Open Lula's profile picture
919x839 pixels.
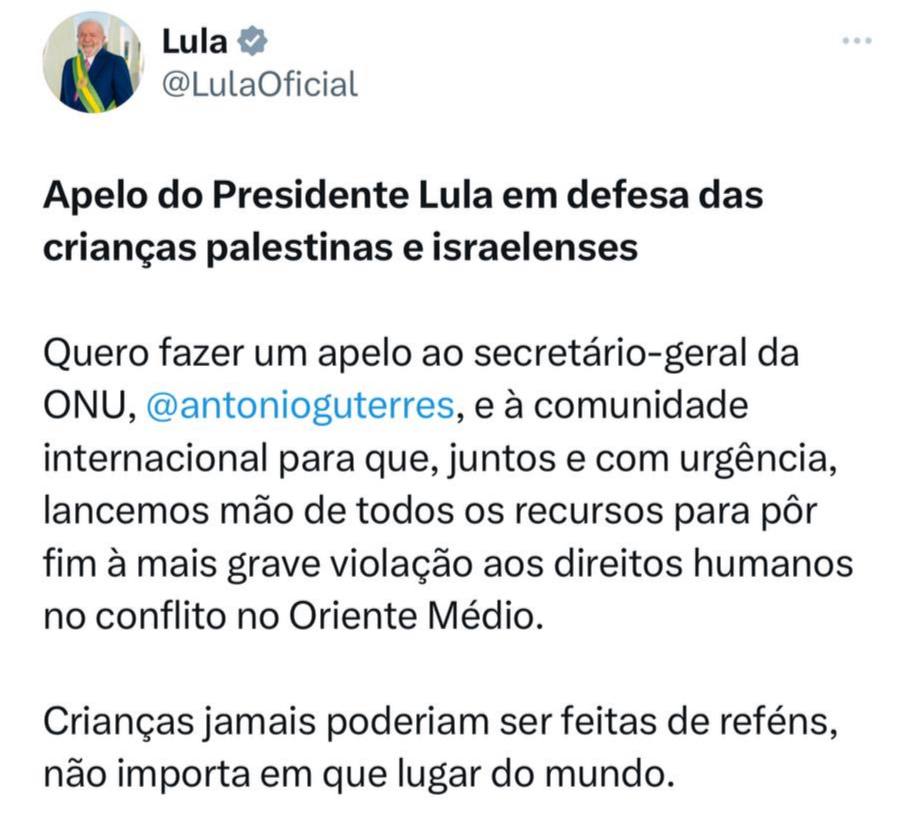92,63
